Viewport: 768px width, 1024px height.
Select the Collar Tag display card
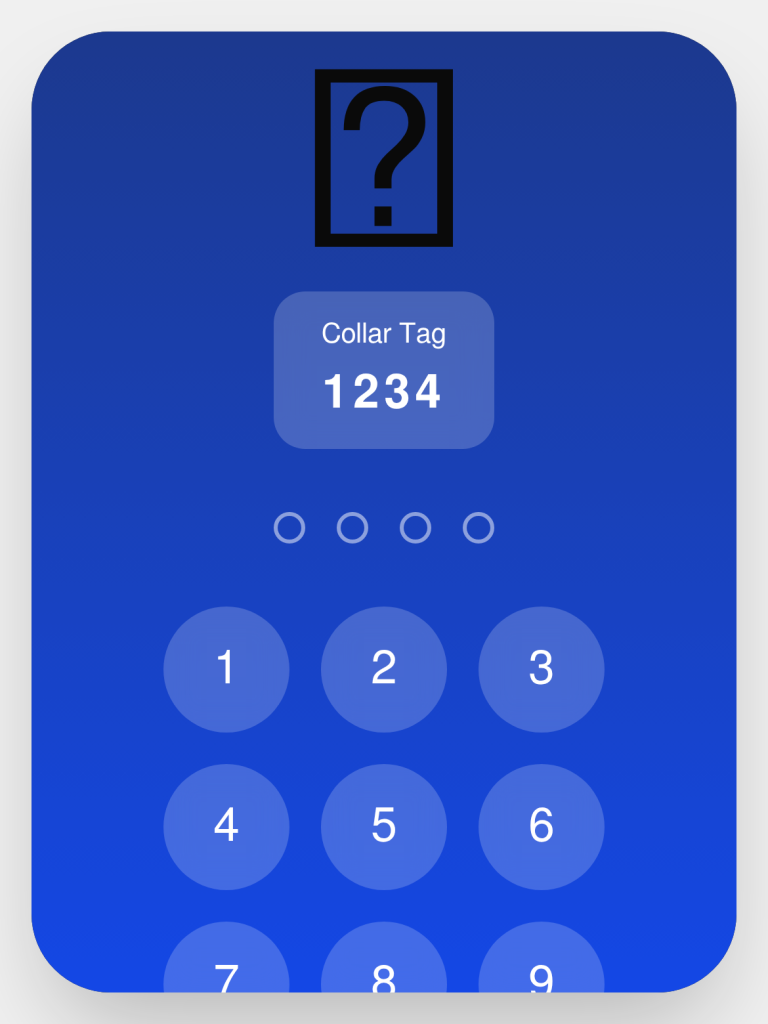pyautogui.click(x=384, y=368)
